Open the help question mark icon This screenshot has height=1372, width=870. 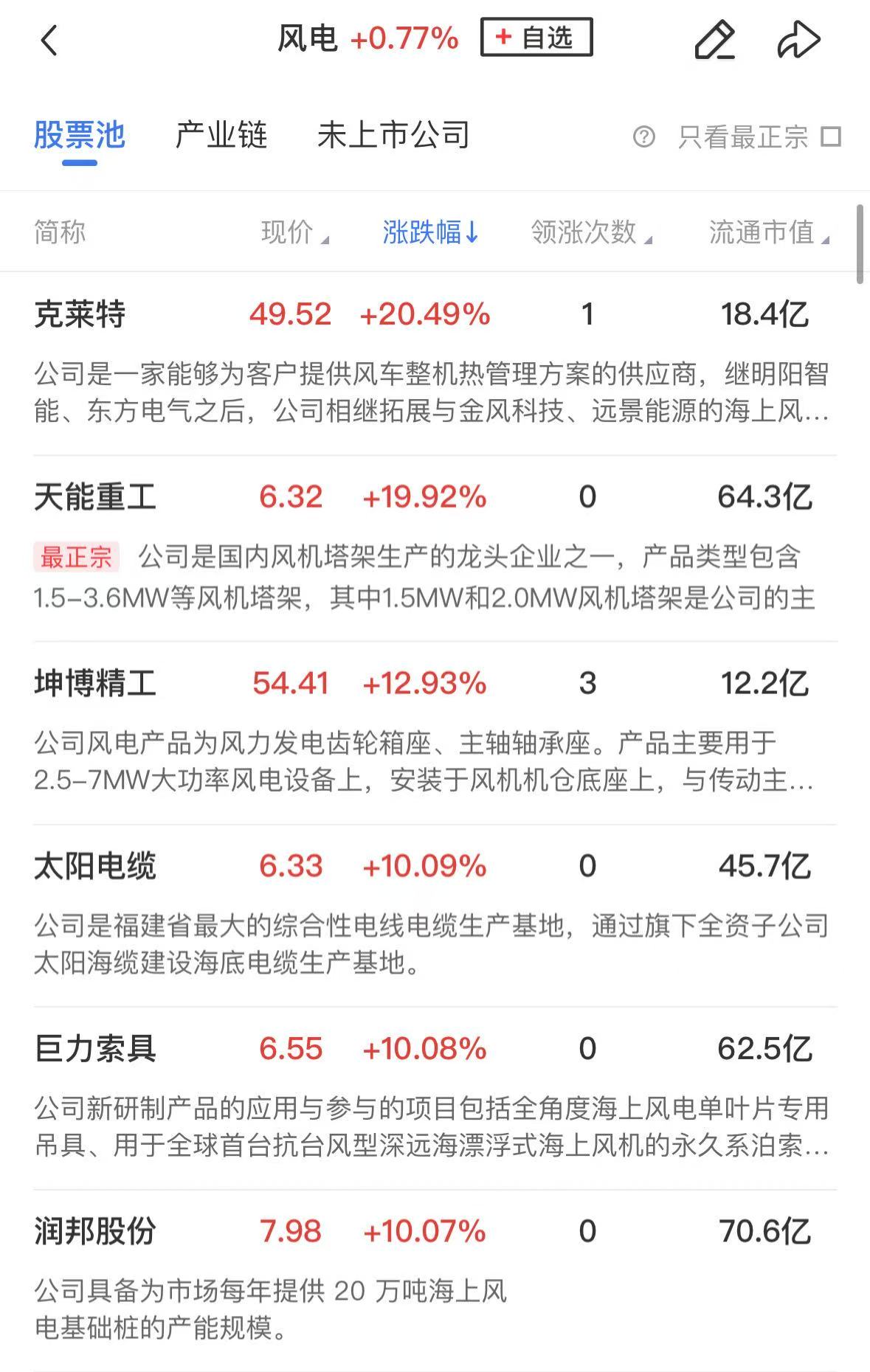643,137
